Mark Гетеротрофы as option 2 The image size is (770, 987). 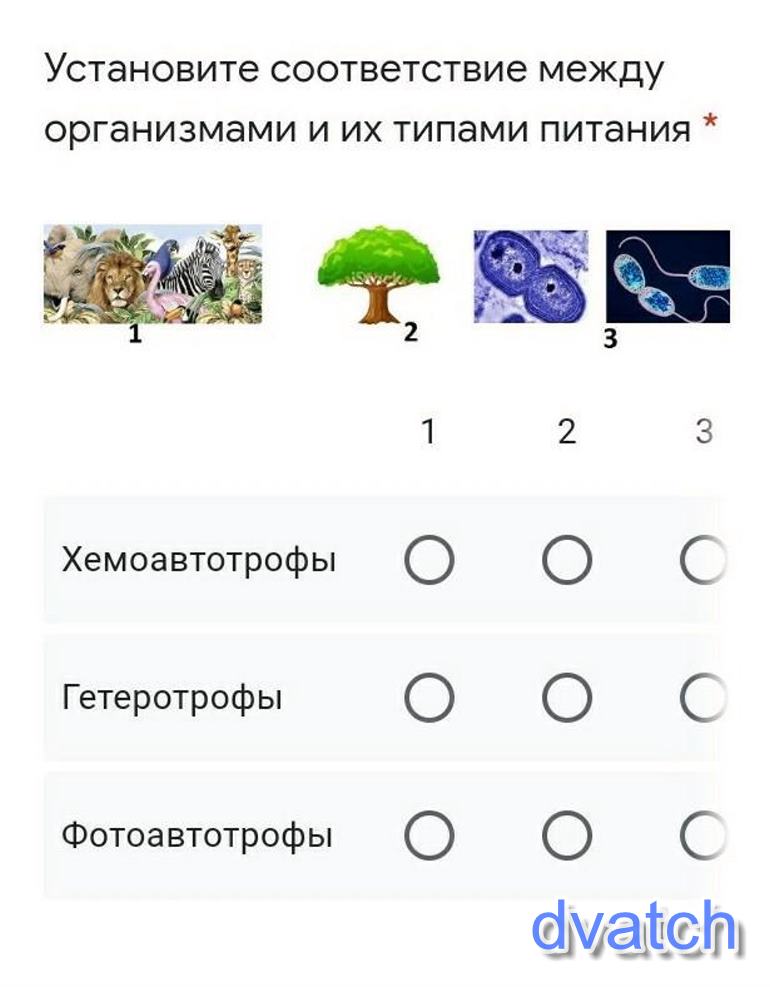coord(567,698)
